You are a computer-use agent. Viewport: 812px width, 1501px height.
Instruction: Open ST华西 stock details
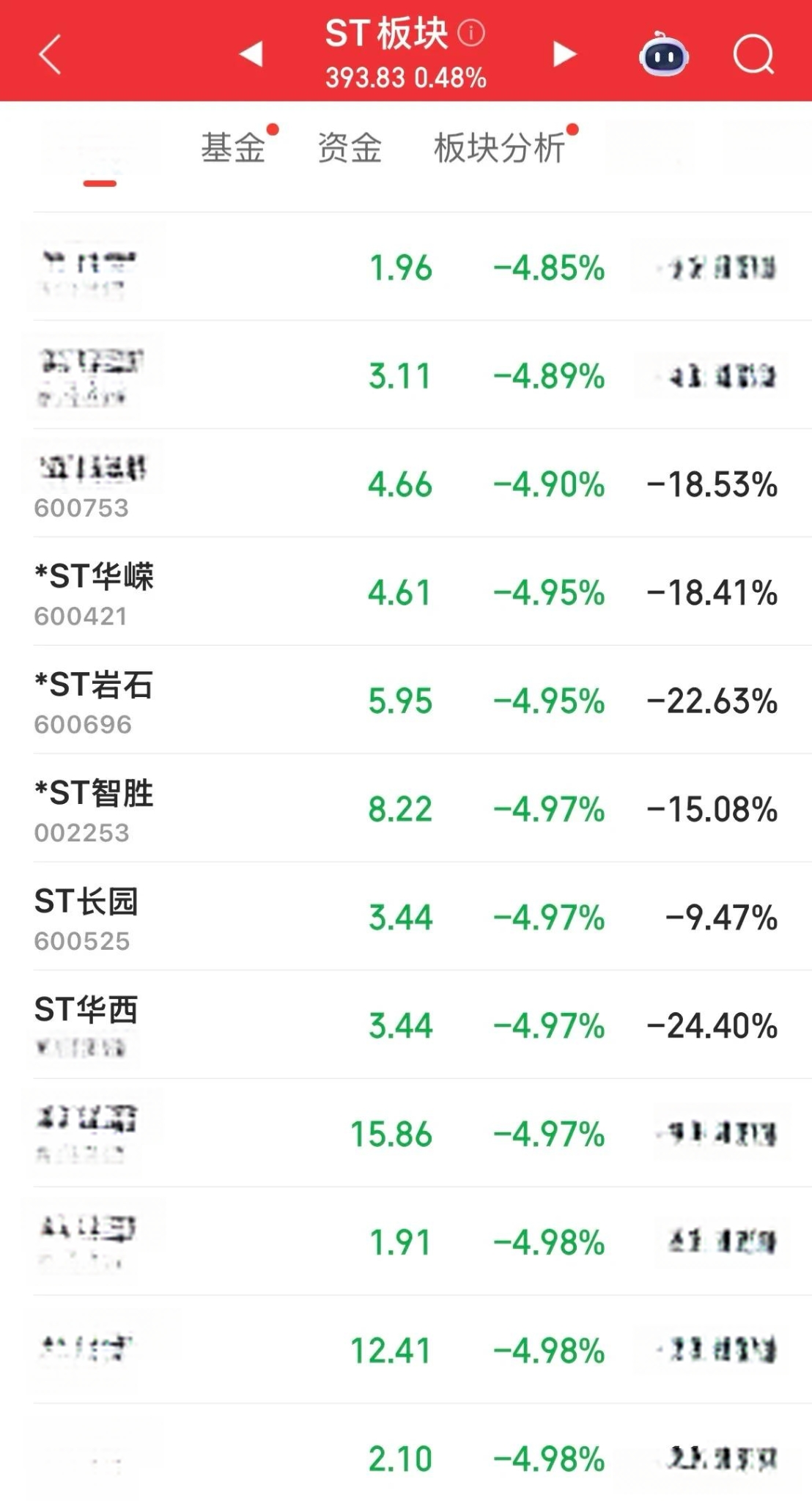[x=422, y=1025]
